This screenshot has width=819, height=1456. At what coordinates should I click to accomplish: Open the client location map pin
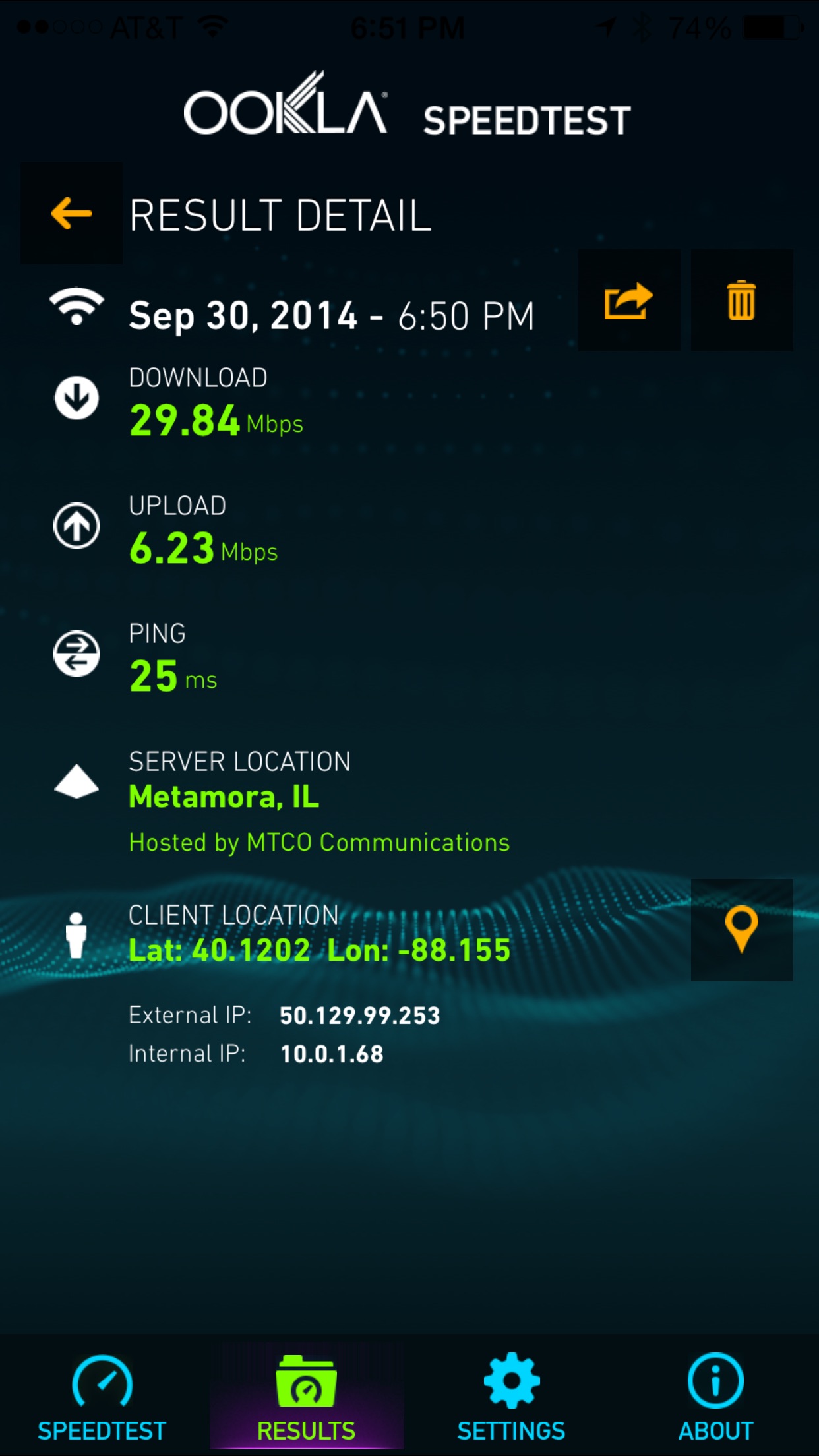(741, 930)
